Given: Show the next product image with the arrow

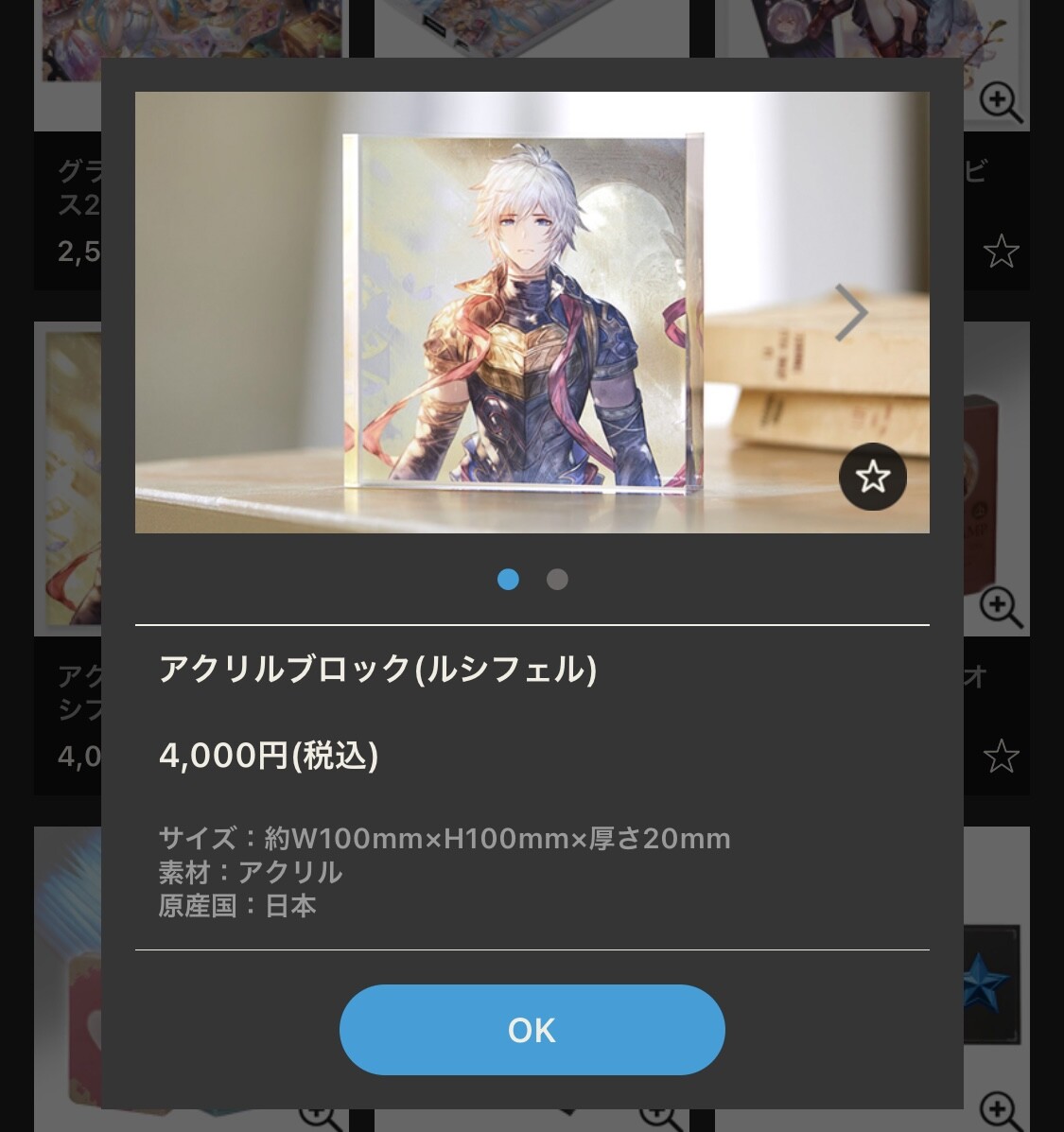Looking at the screenshot, I should click(x=850, y=313).
